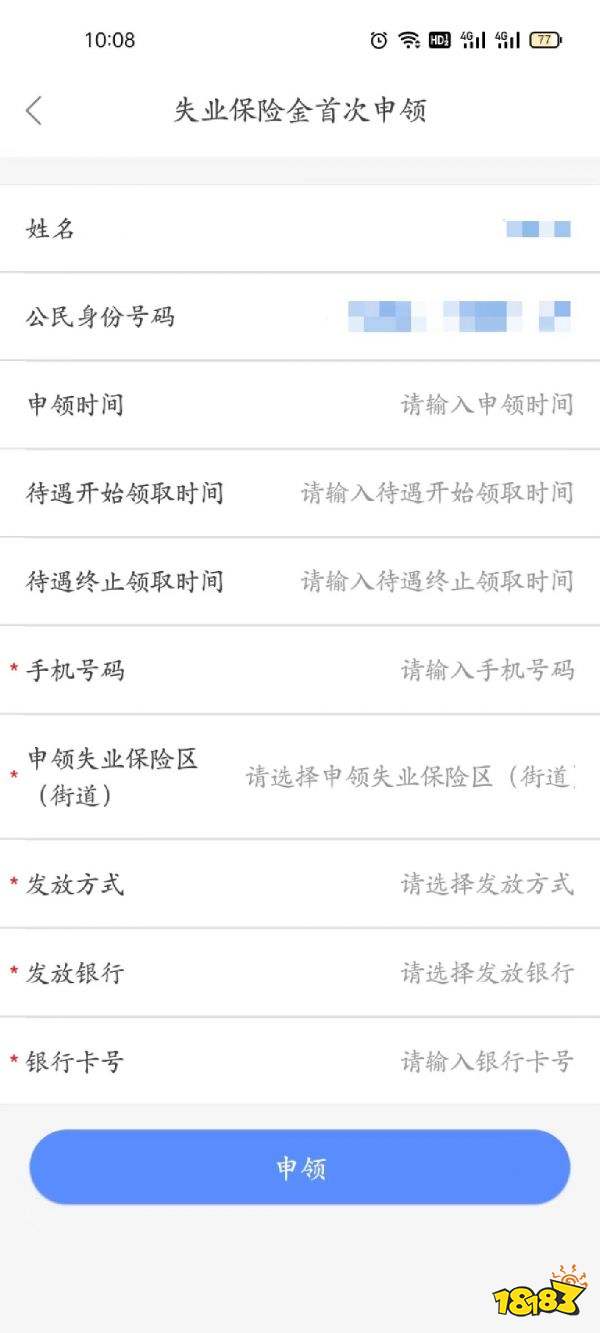Viewport: 600px width, 1333px height.
Task: Tap the 手机号码 input field
Action: click(487, 670)
